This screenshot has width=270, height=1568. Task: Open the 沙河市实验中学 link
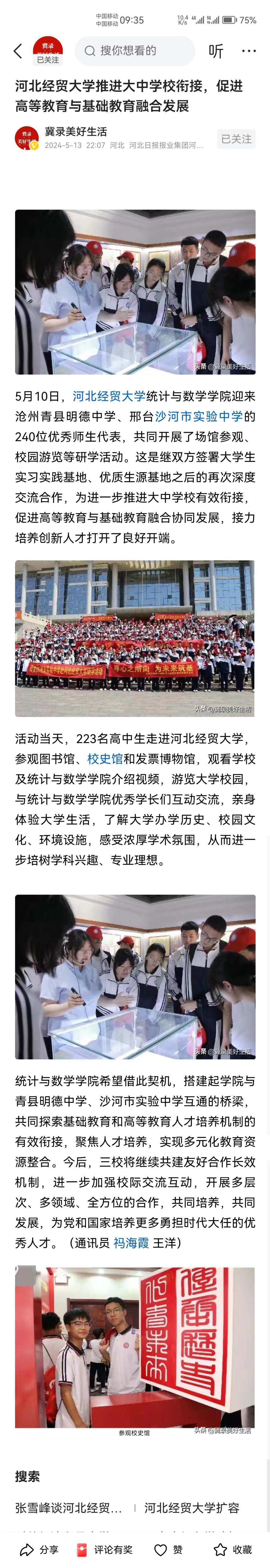tap(199, 416)
